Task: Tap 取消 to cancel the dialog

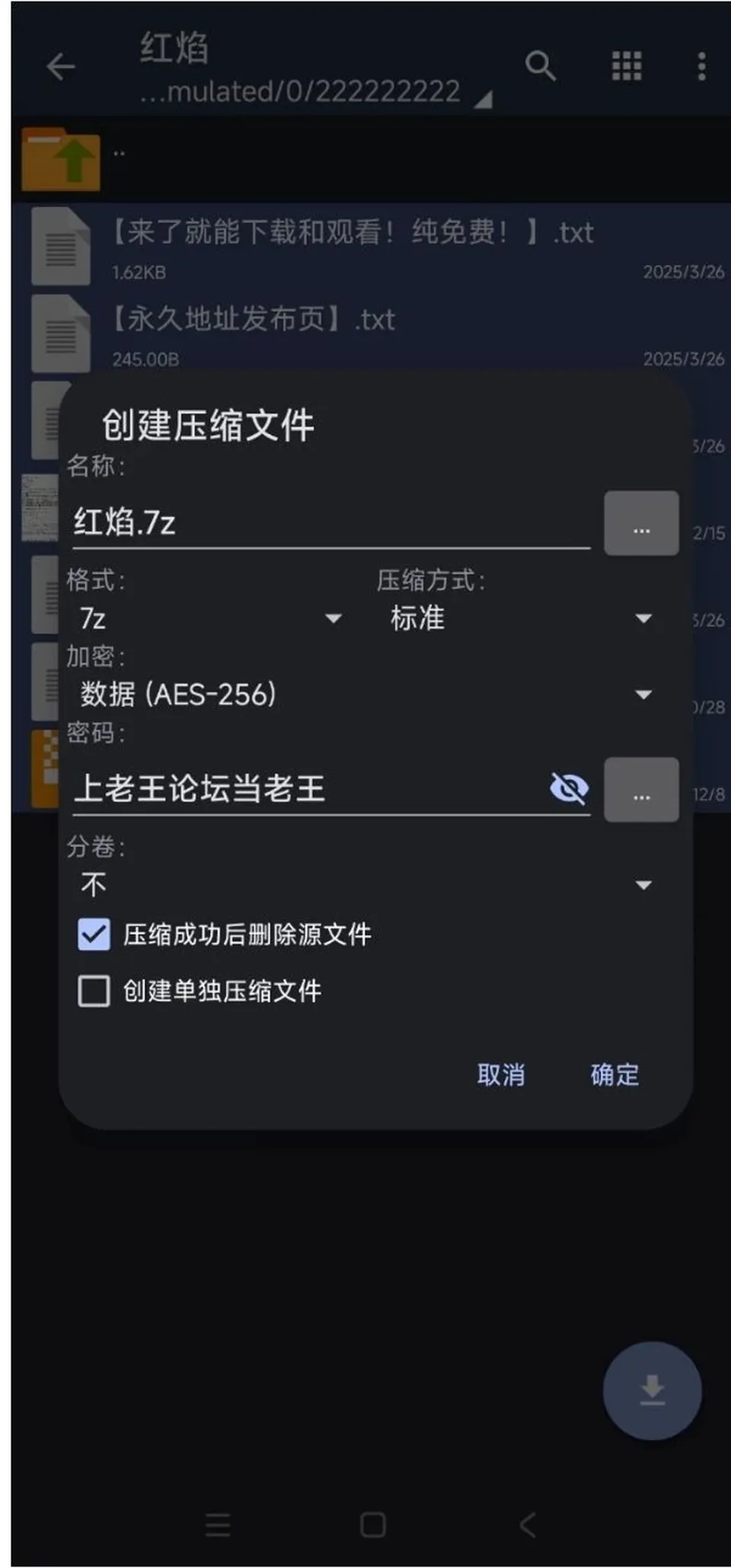Action: [501, 1075]
